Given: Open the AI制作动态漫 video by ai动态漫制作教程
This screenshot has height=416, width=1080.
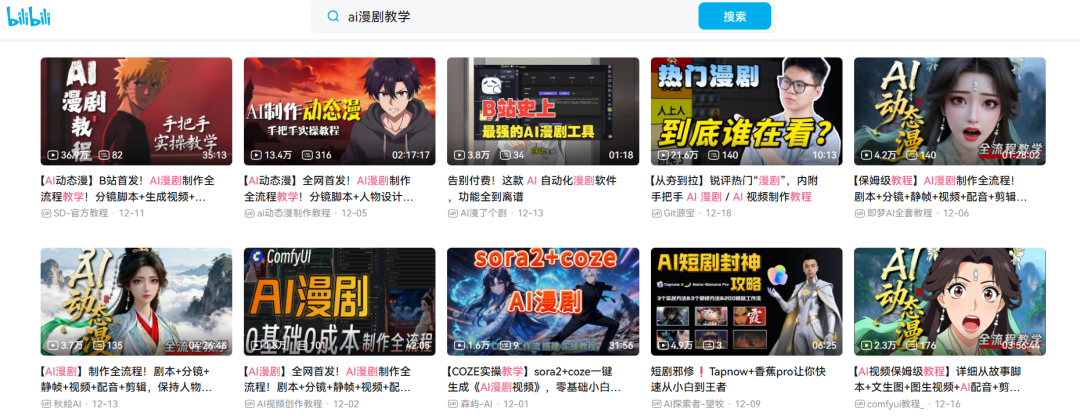Looking at the screenshot, I should click(x=339, y=110).
